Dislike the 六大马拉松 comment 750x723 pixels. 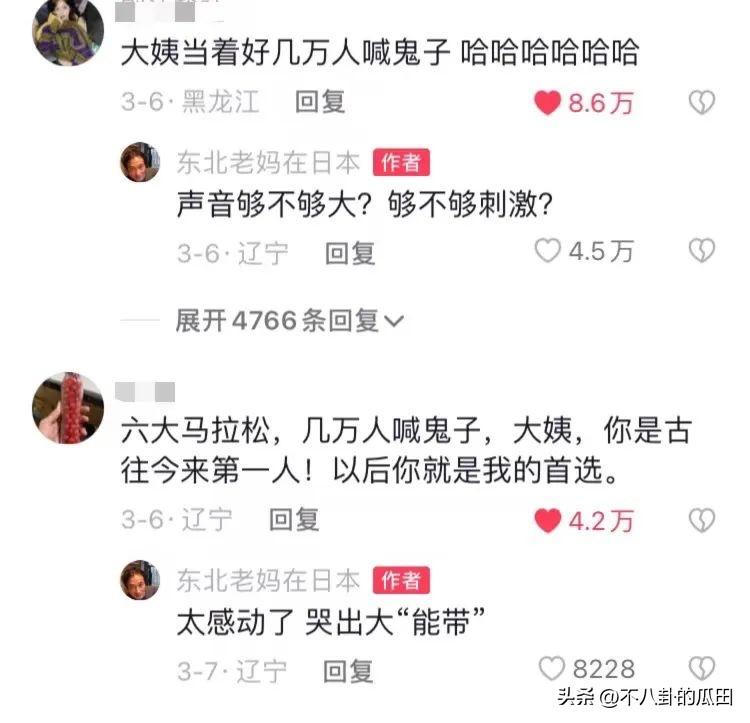pos(702,520)
